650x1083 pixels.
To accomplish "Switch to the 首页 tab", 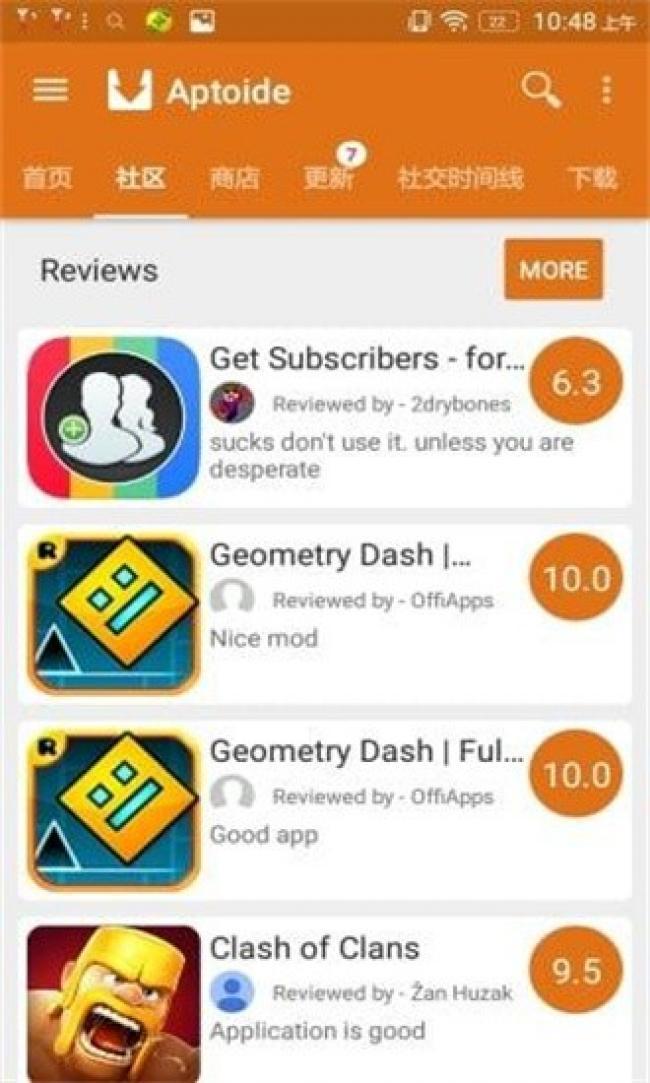I will click(x=48, y=179).
